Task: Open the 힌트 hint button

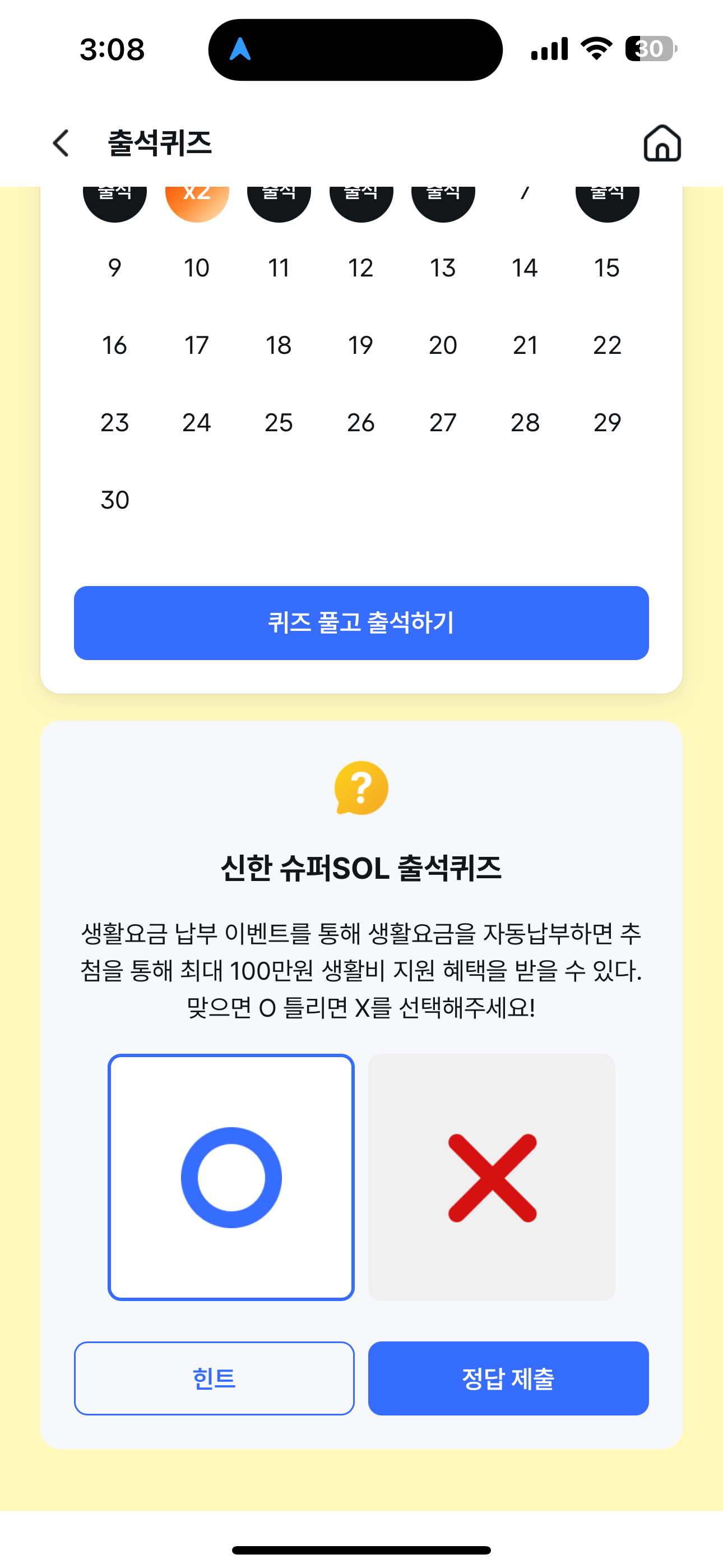Action: [x=214, y=1378]
